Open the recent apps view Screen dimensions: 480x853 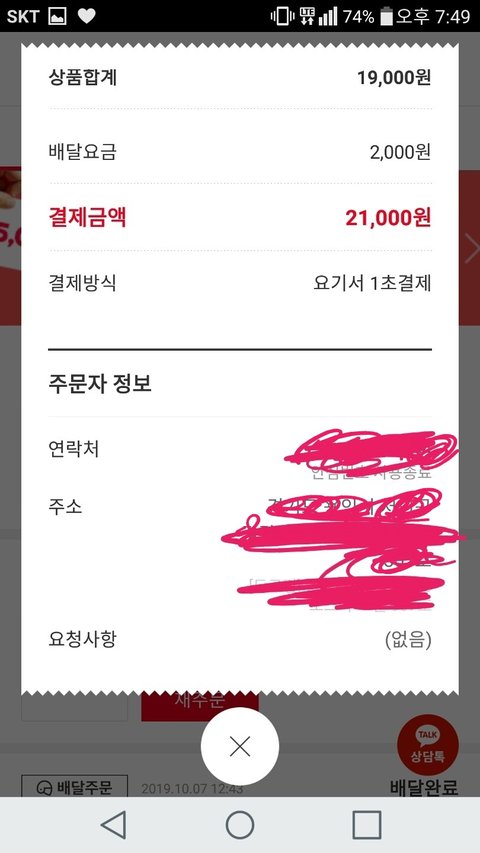click(366, 825)
